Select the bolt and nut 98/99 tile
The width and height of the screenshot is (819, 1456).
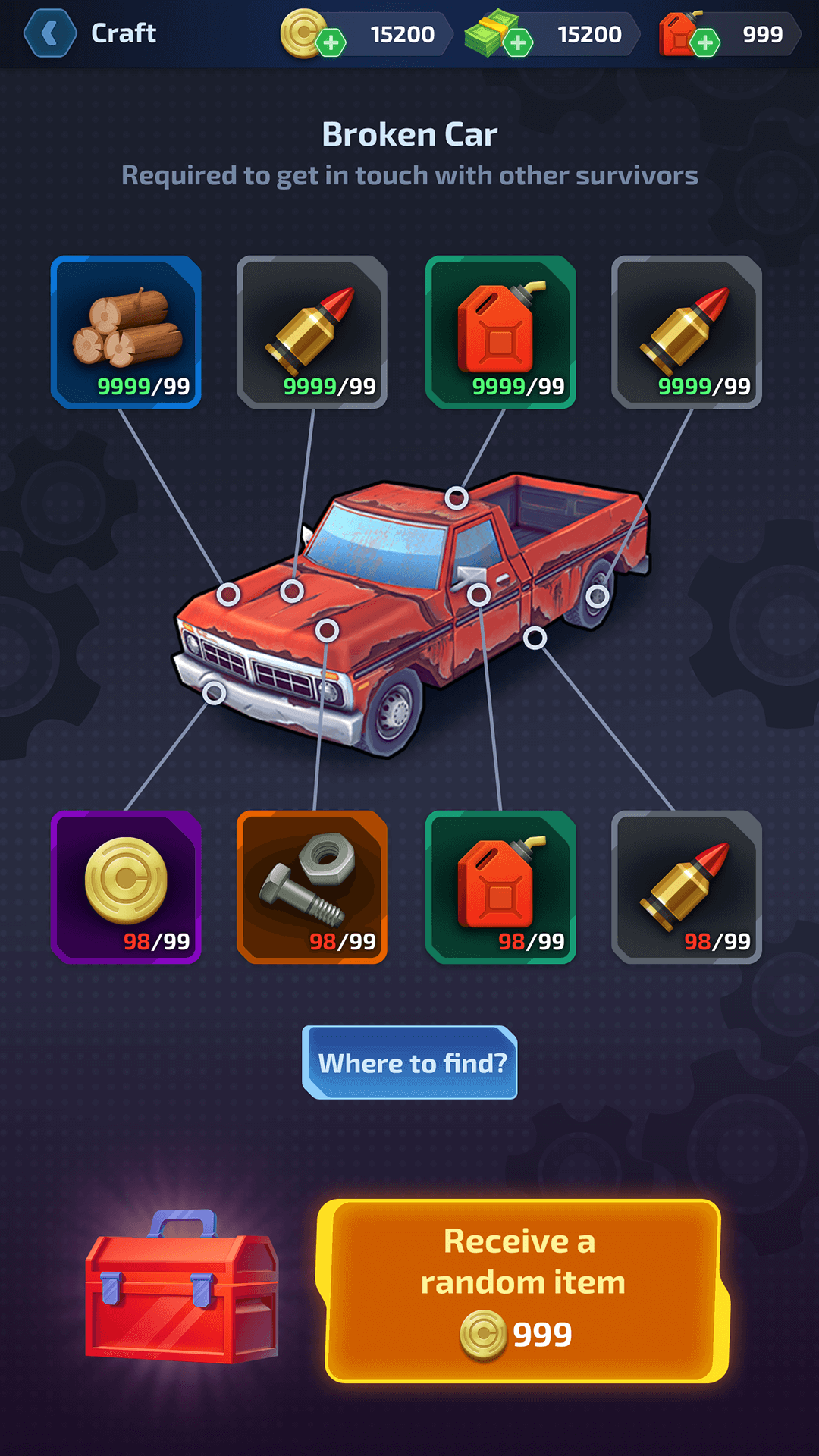(312, 887)
